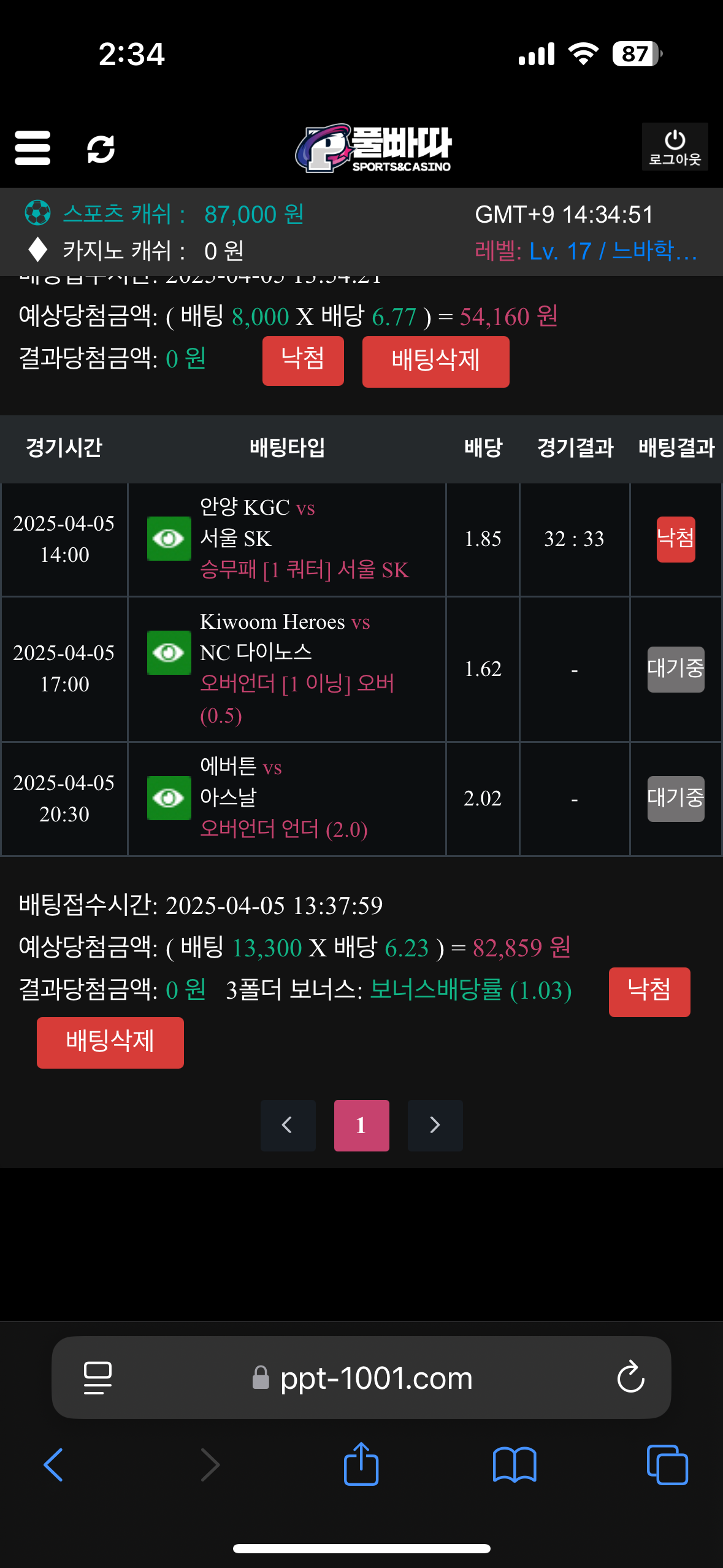
Task: Delete the 8,000 won bet with 배팅삭제
Action: [435, 361]
